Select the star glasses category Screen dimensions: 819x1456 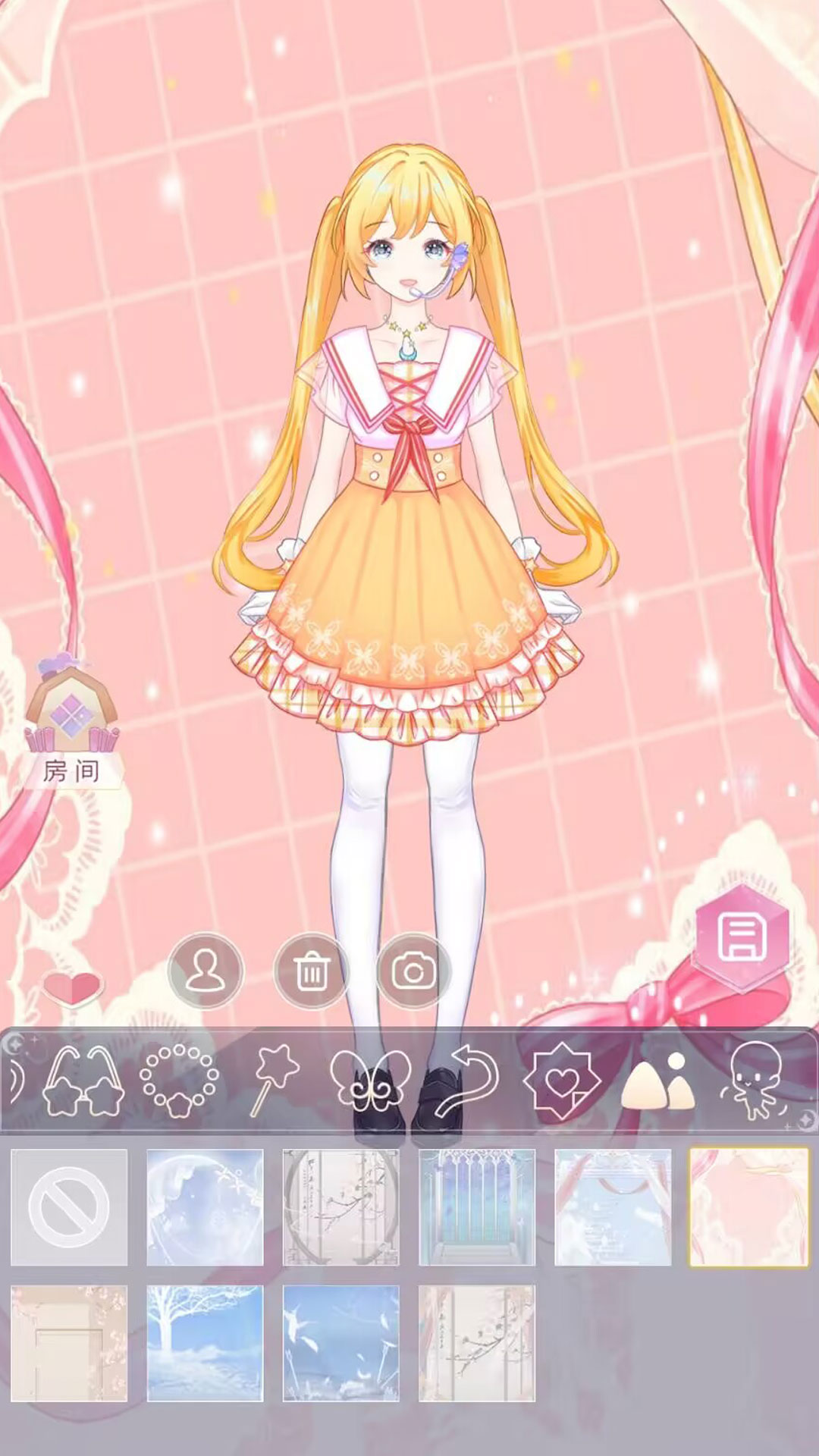pyautogui.click(x=83, y=1080)
